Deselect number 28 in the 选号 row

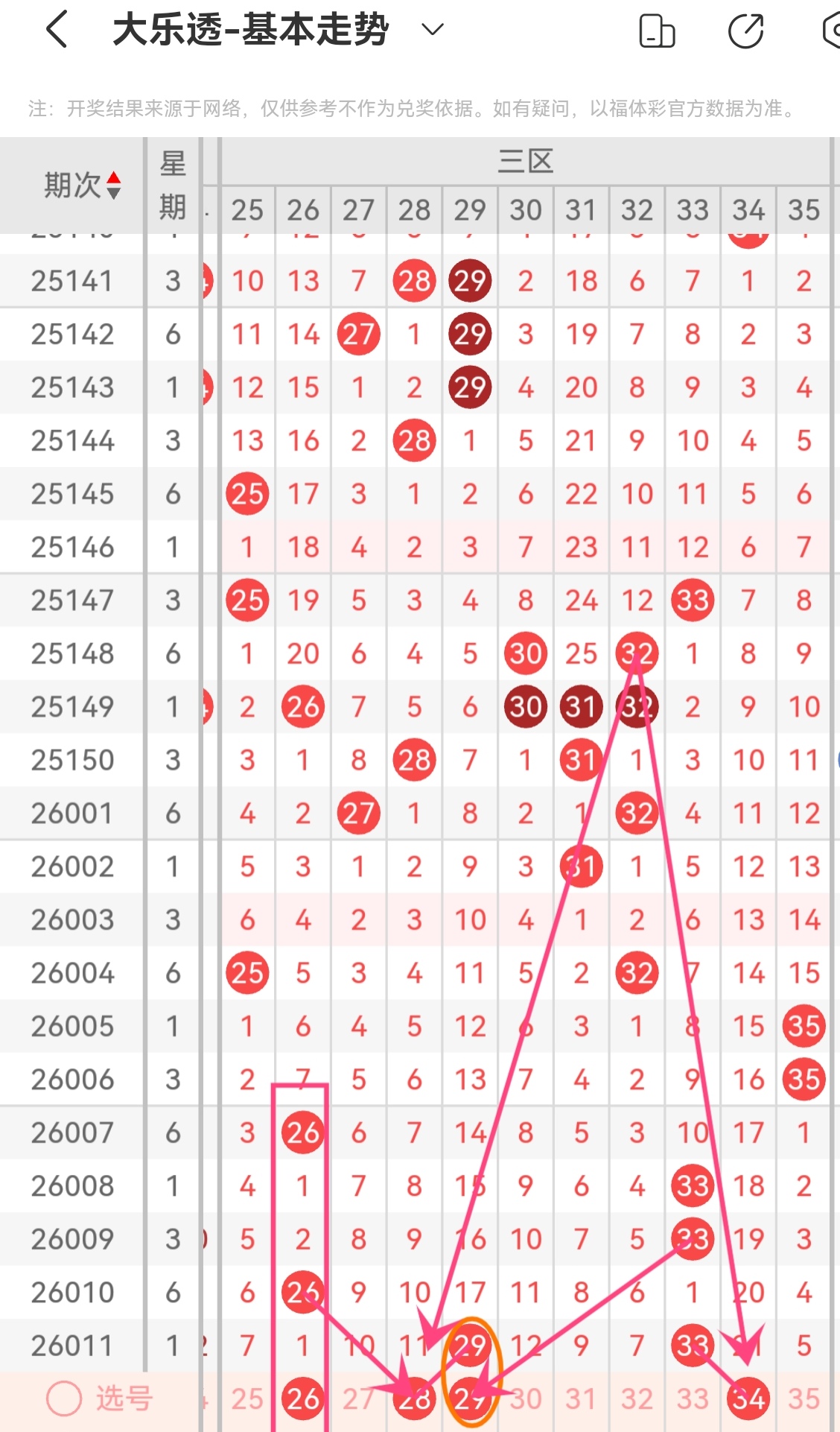pos(414,1399)
